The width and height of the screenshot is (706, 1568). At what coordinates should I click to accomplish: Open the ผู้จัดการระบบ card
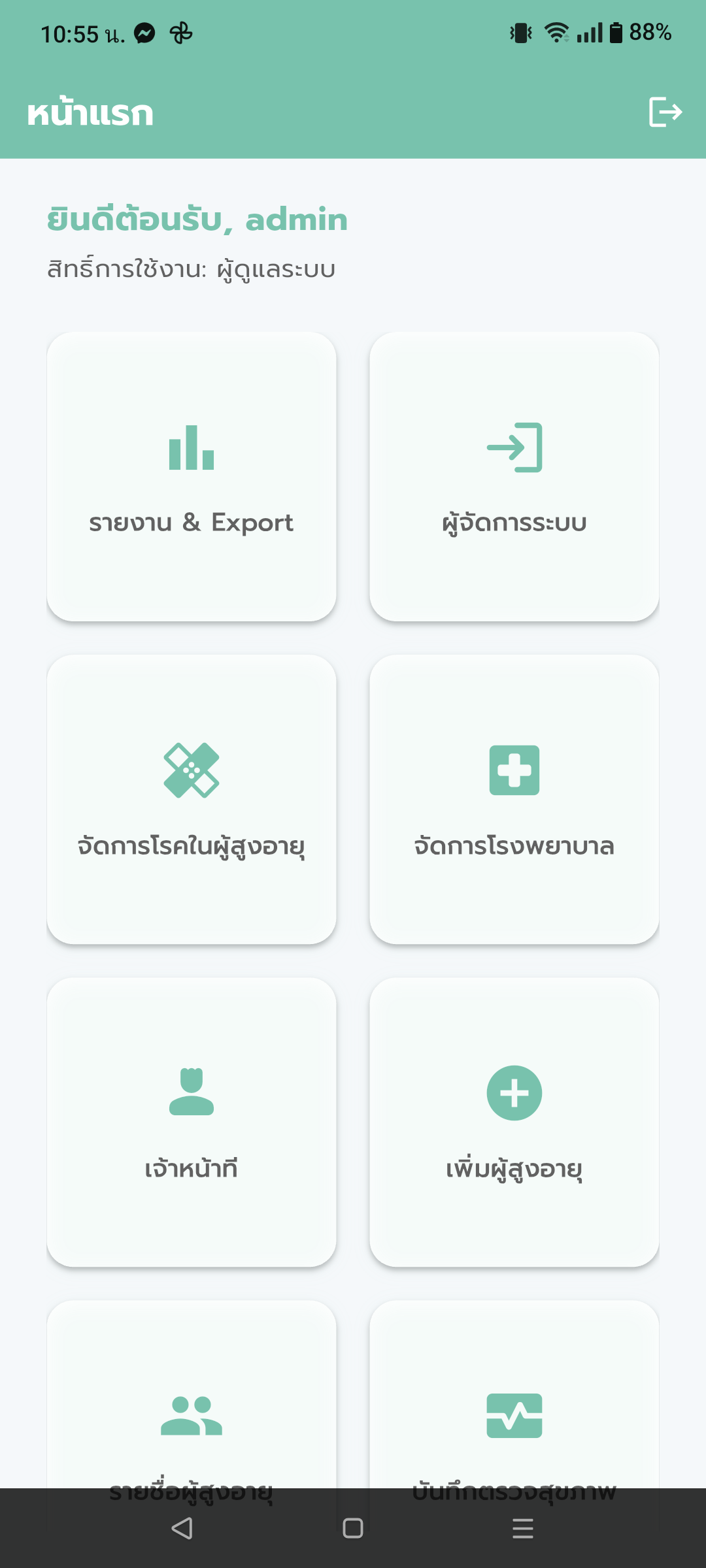[514, 477]
